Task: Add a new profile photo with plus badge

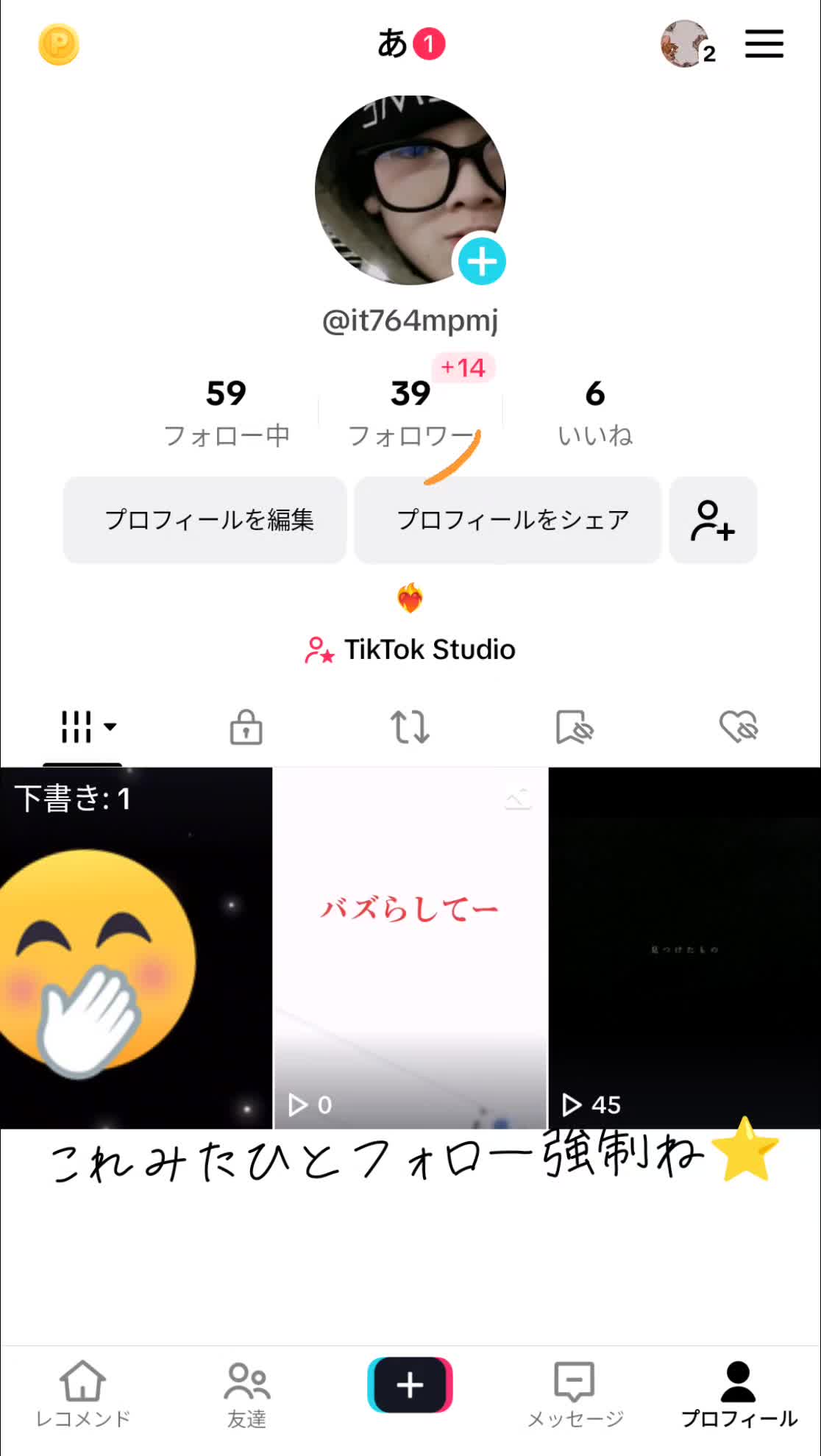Action: (482, 261)
